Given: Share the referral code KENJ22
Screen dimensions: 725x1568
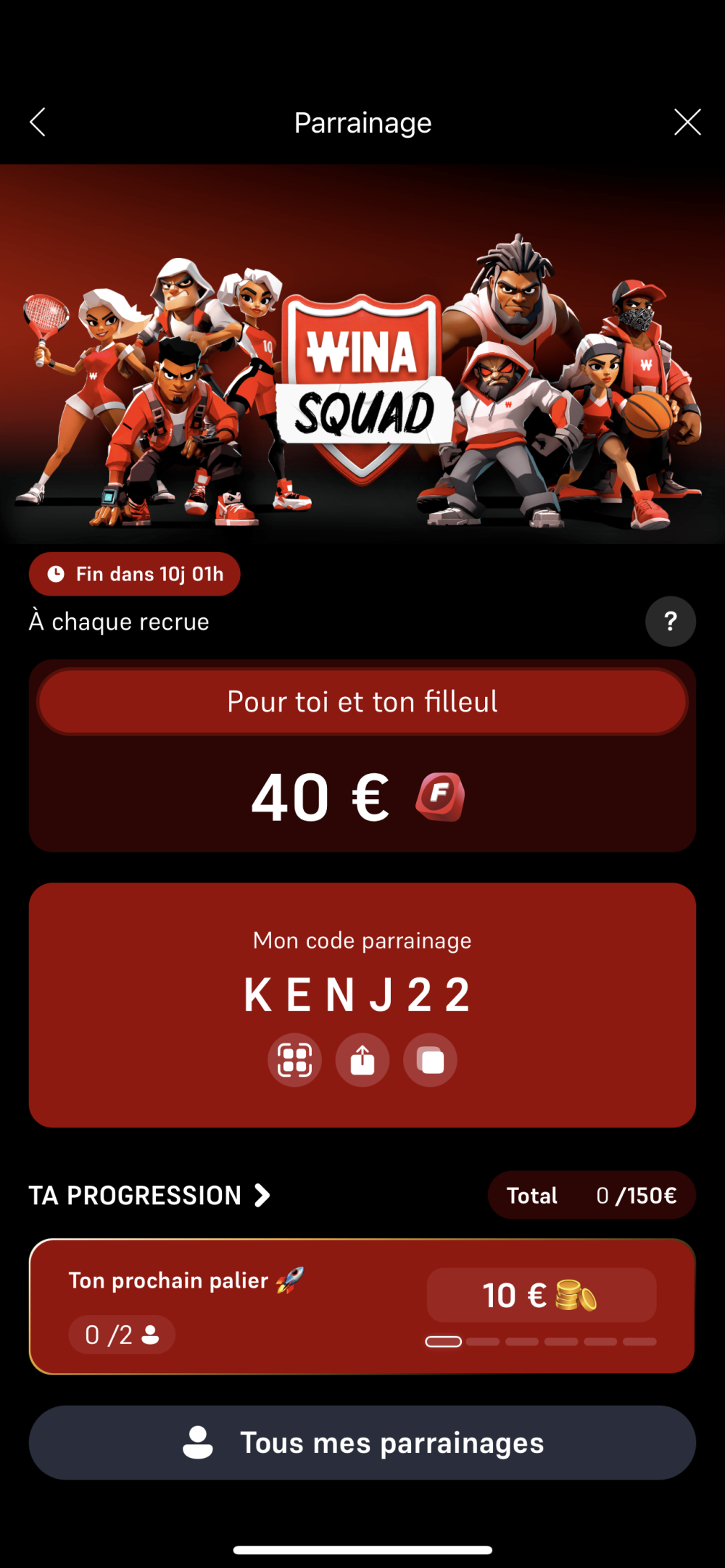Looking at the screenshot, I should coord(362,1060).
